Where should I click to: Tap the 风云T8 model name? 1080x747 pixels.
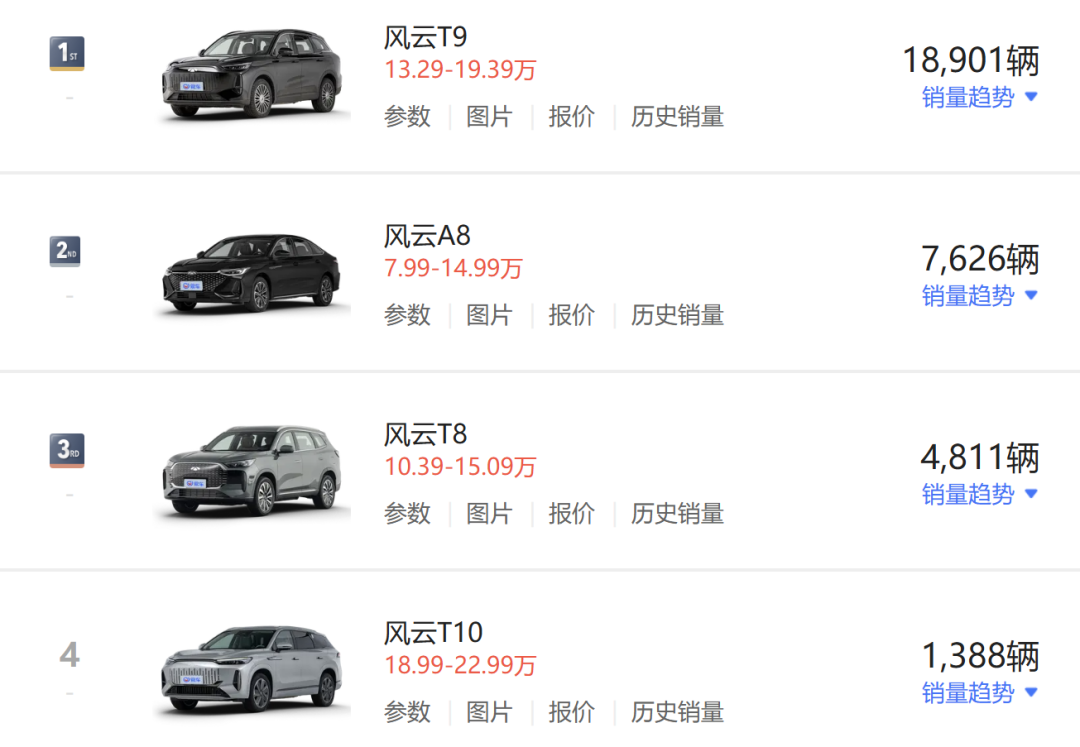(426, 434)
